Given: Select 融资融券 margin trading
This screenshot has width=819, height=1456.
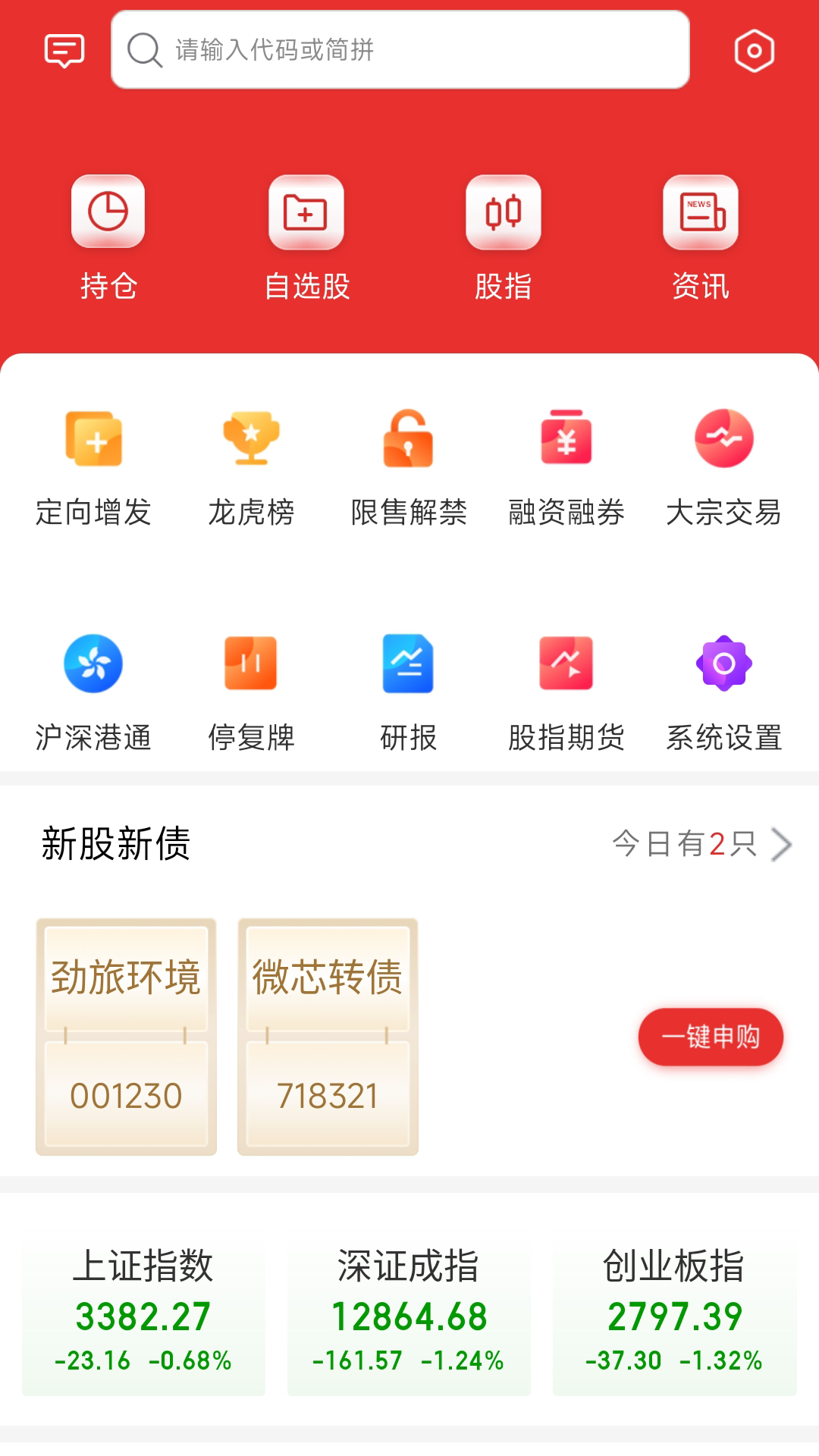Looking at the screenshot, I should coord(566,468).
